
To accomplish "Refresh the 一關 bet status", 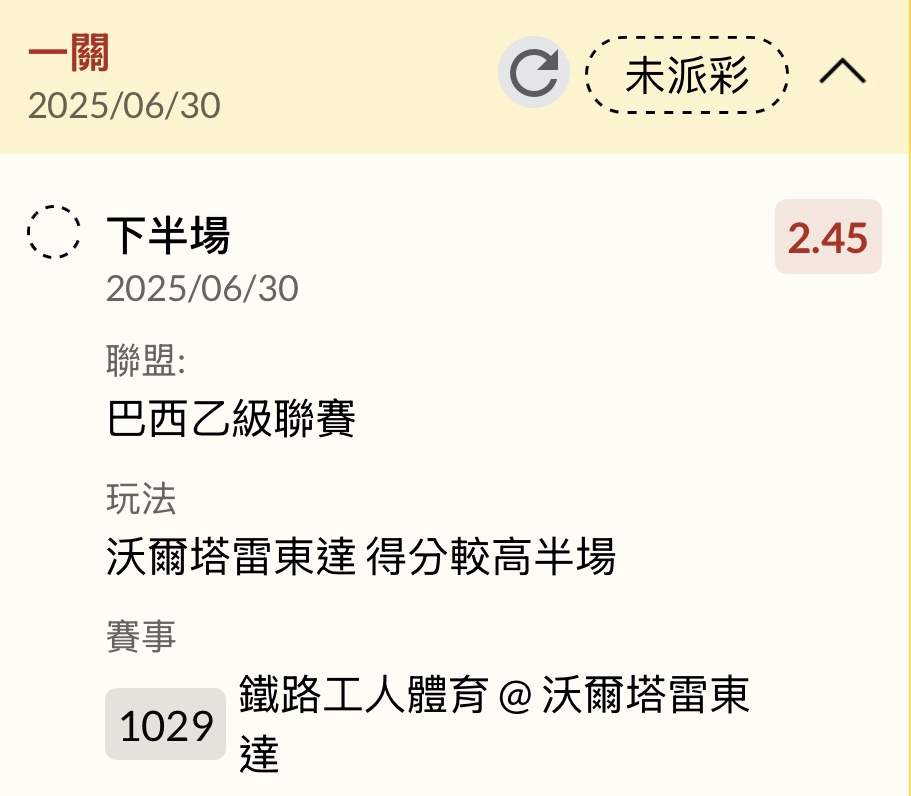I will tap(533, 72).
